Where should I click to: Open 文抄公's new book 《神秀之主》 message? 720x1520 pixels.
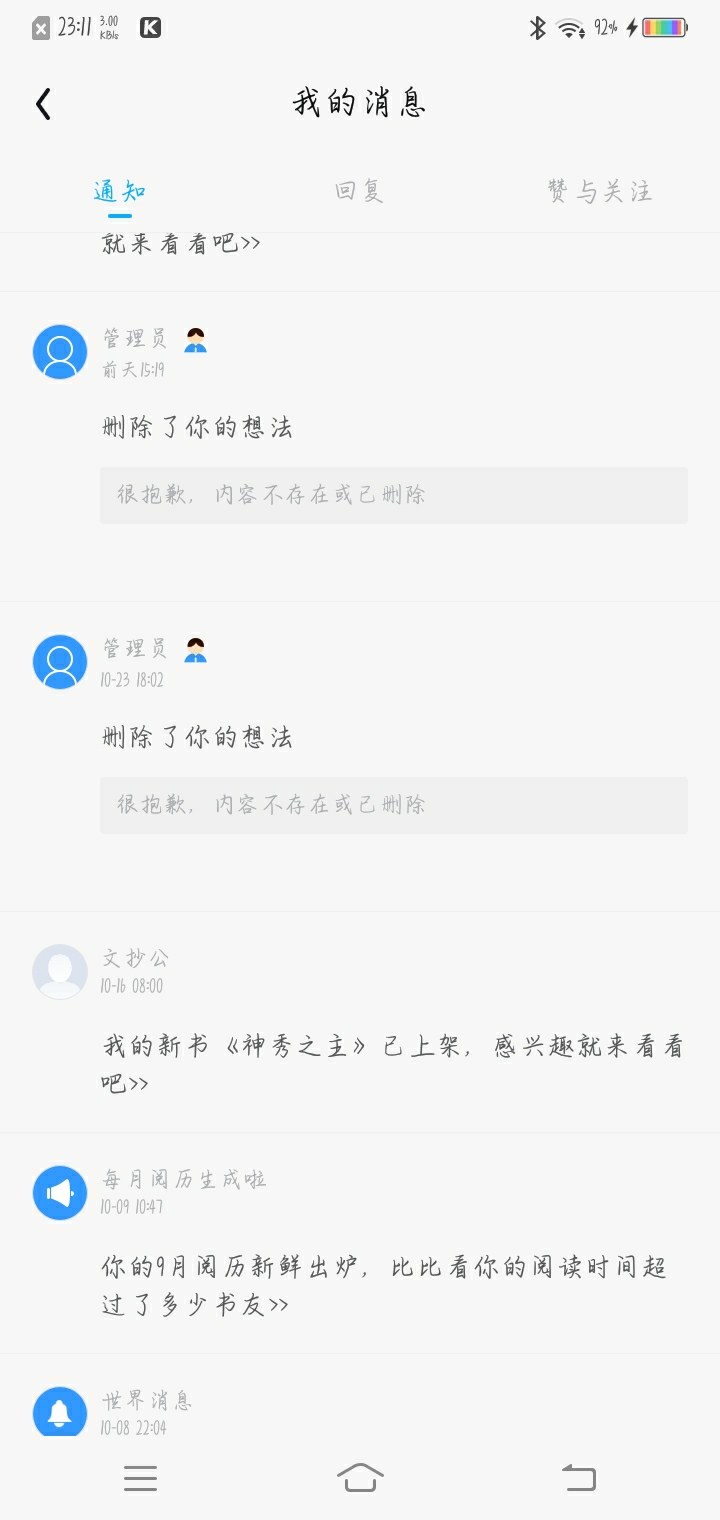point(360,1022)
